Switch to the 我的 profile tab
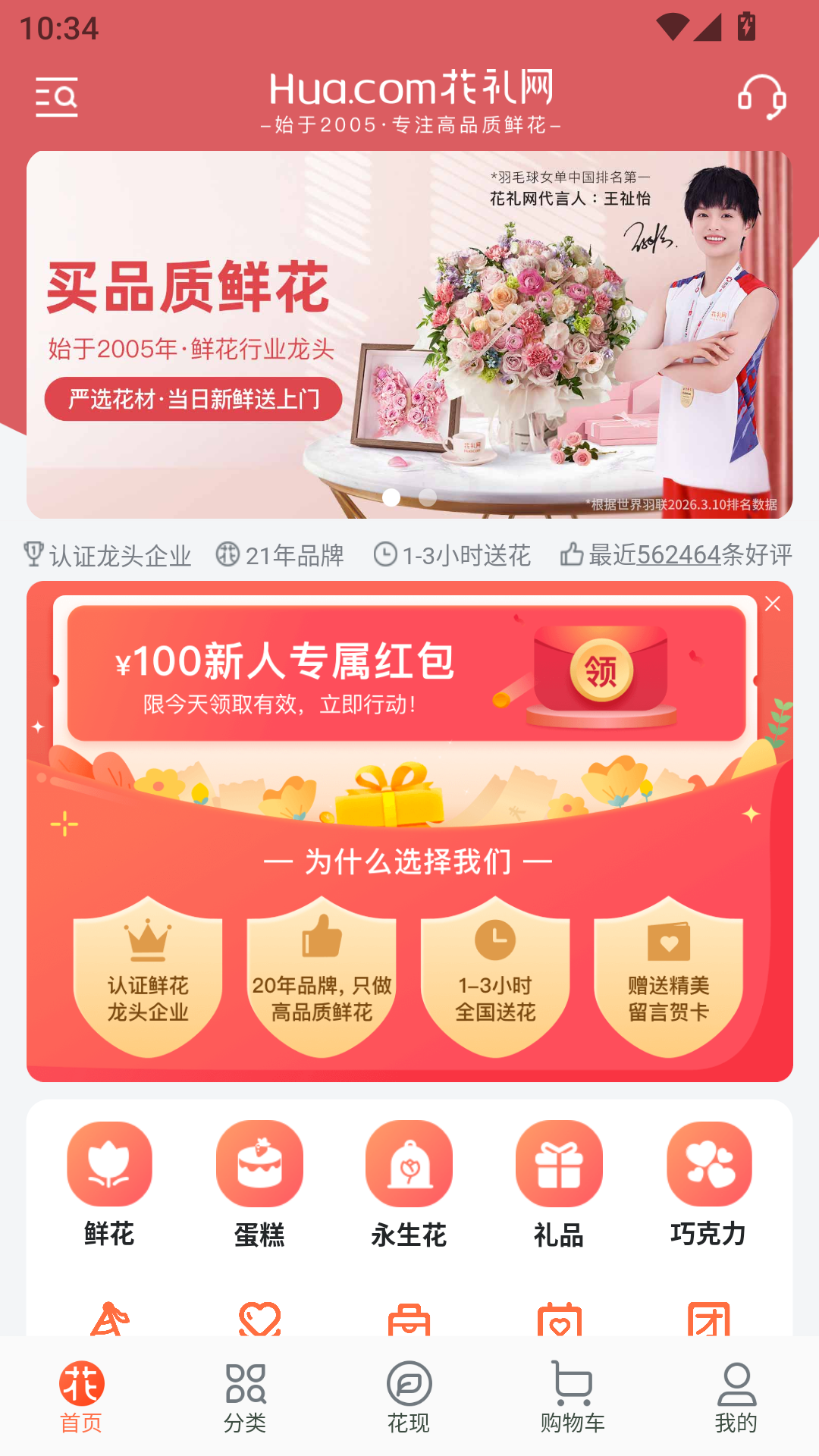The height and width of the screenshot is (1456, 819). (736, 1397)
